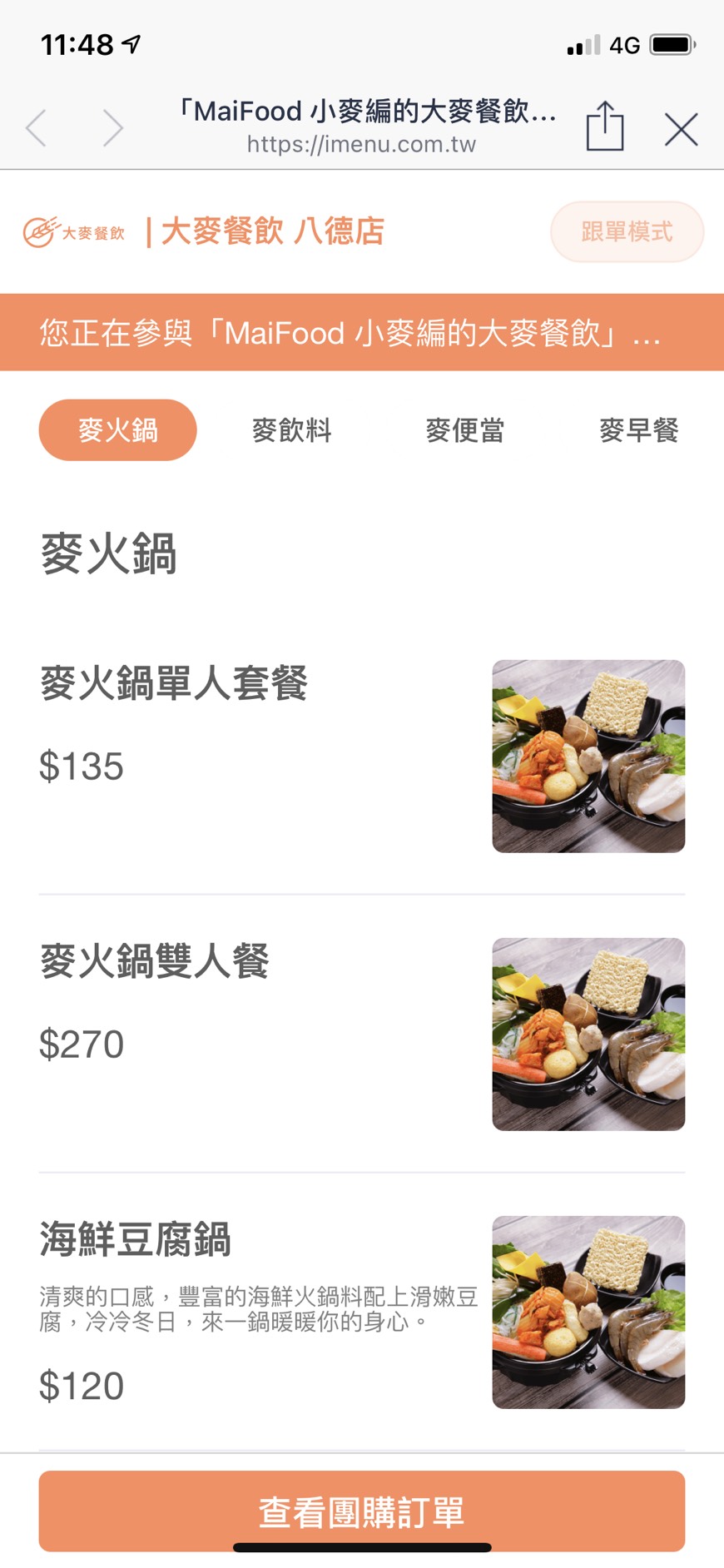Switch to the 麥早餐 tab
The height and width of the screenshot is (1568, 724).
638,430
